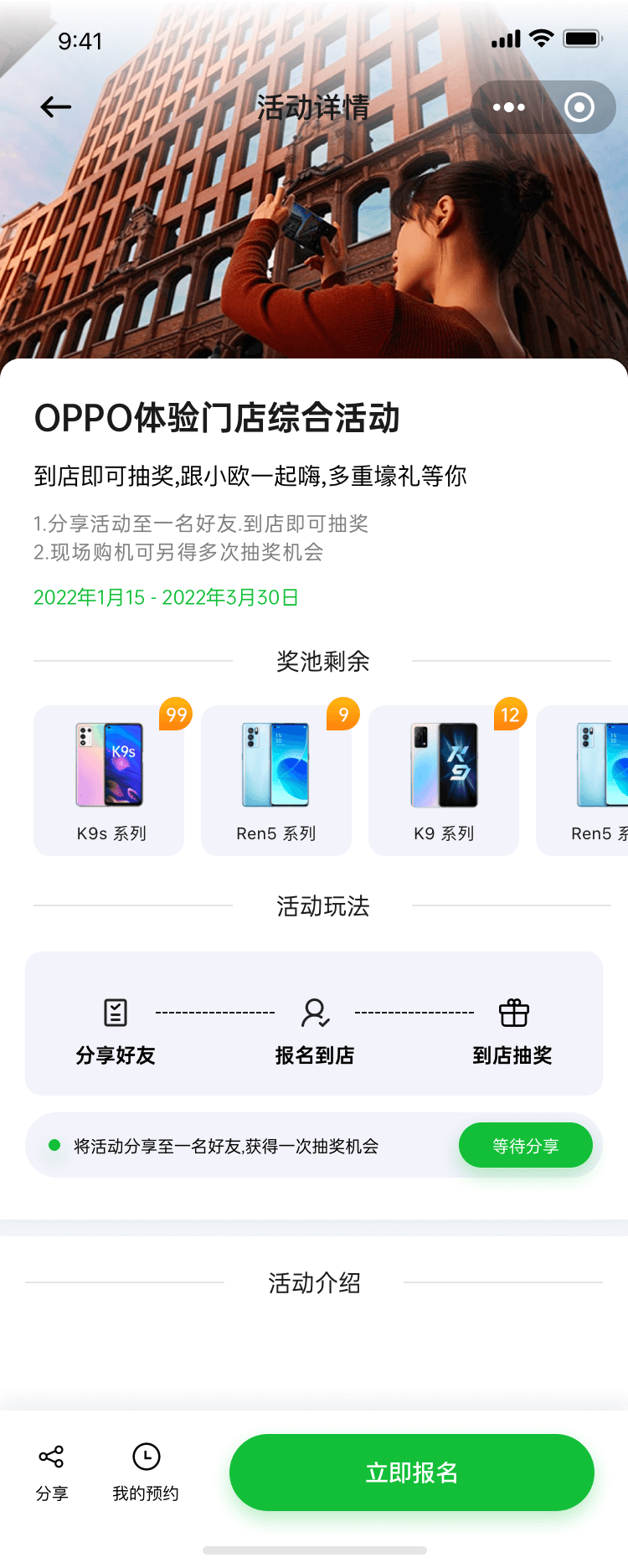The width and height of the screenshot is (628, 1568).
Task: Share this activity via 分享
Action: click(x=52, y=1472)
